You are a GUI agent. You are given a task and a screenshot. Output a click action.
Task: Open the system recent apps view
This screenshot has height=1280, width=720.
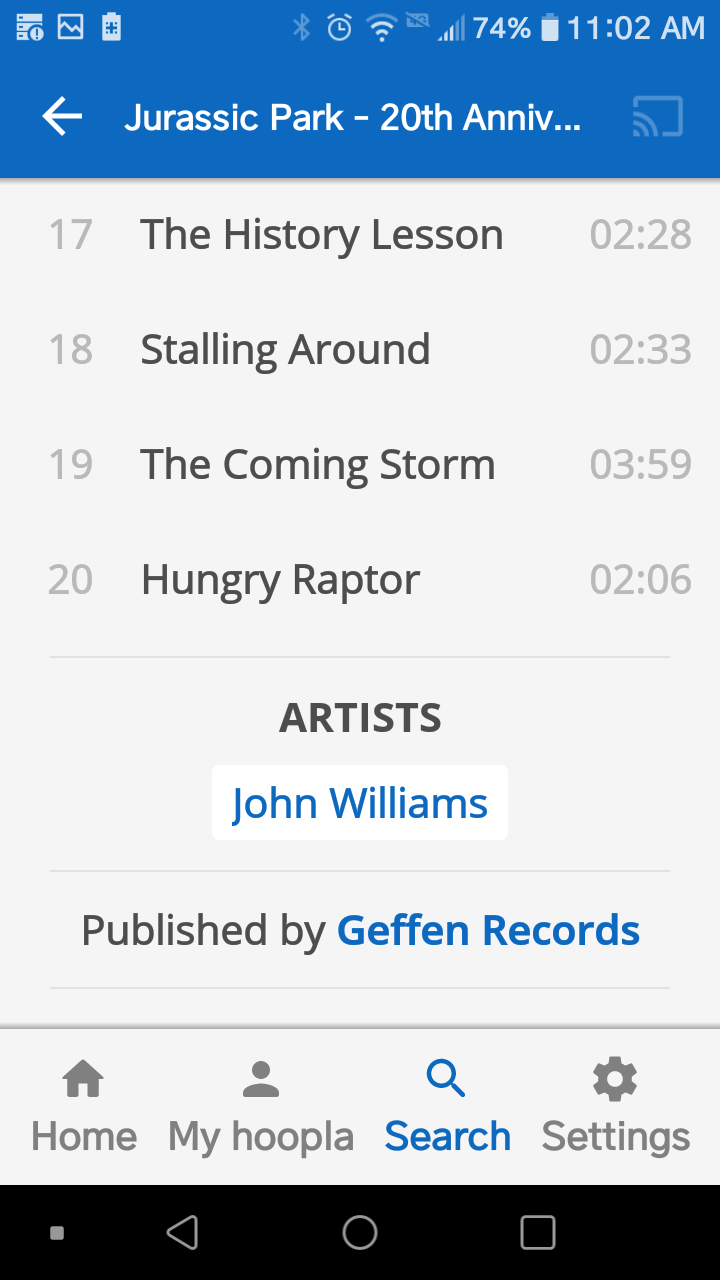tap(538, 1233)
